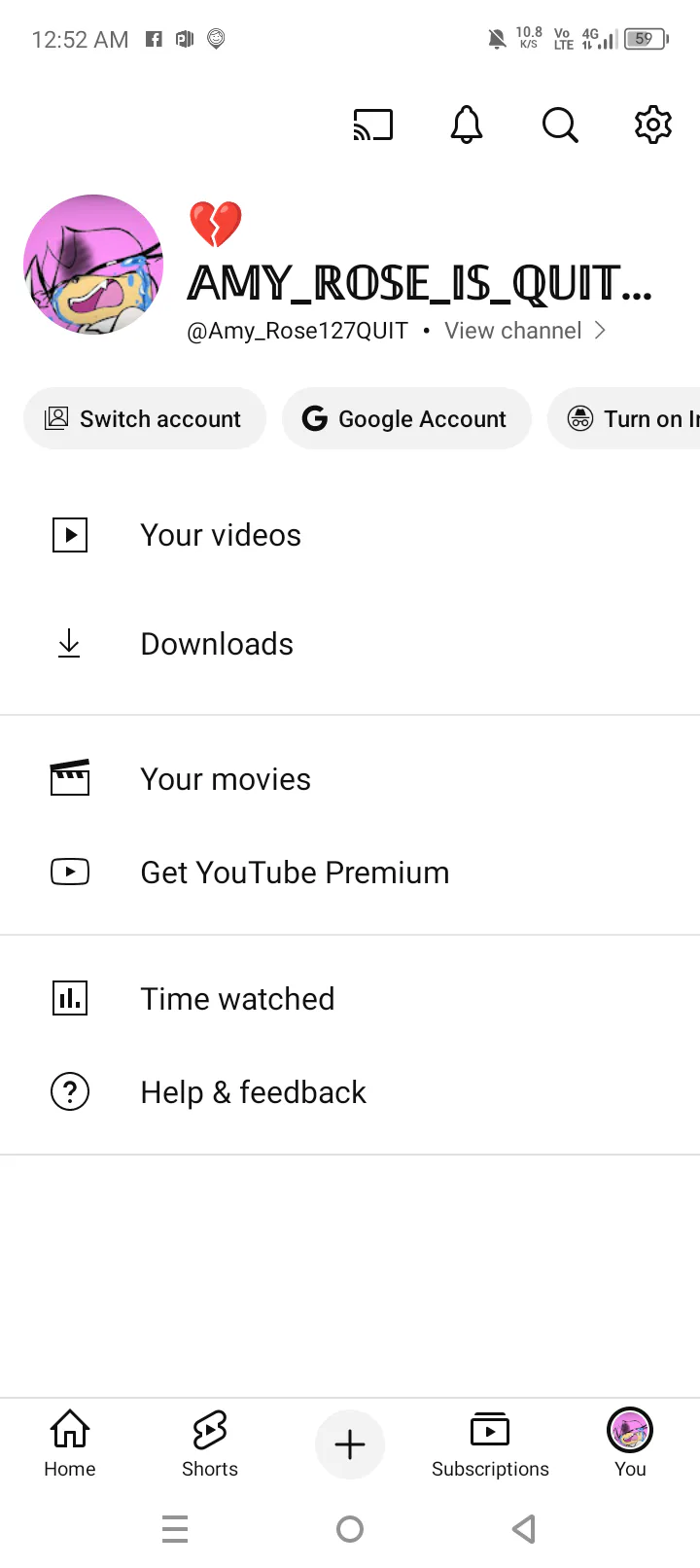
Task: Turn on Incognito chip
Action: (624, 419)
